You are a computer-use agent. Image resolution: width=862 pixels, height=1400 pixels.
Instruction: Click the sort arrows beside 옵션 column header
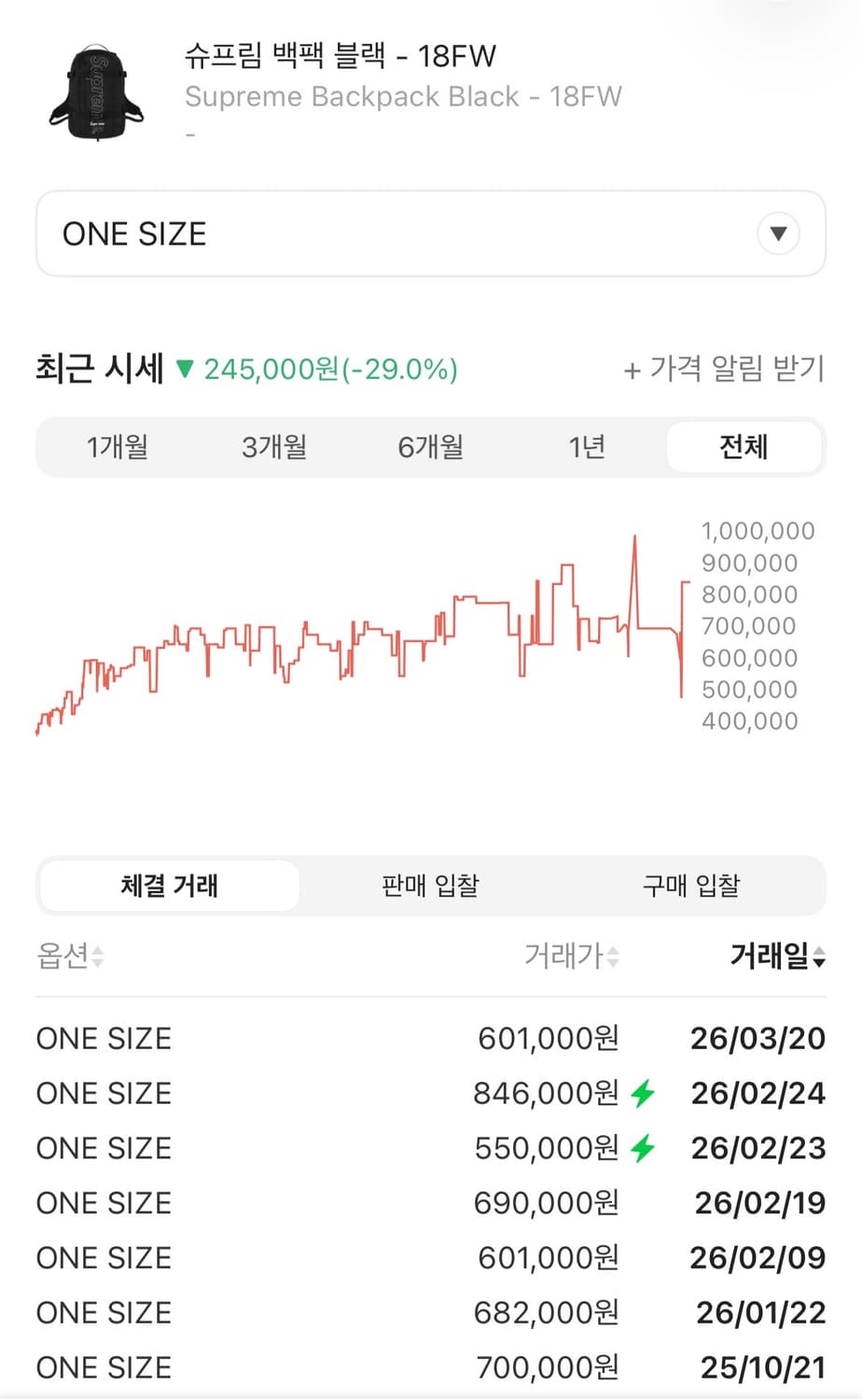(98, 957)
